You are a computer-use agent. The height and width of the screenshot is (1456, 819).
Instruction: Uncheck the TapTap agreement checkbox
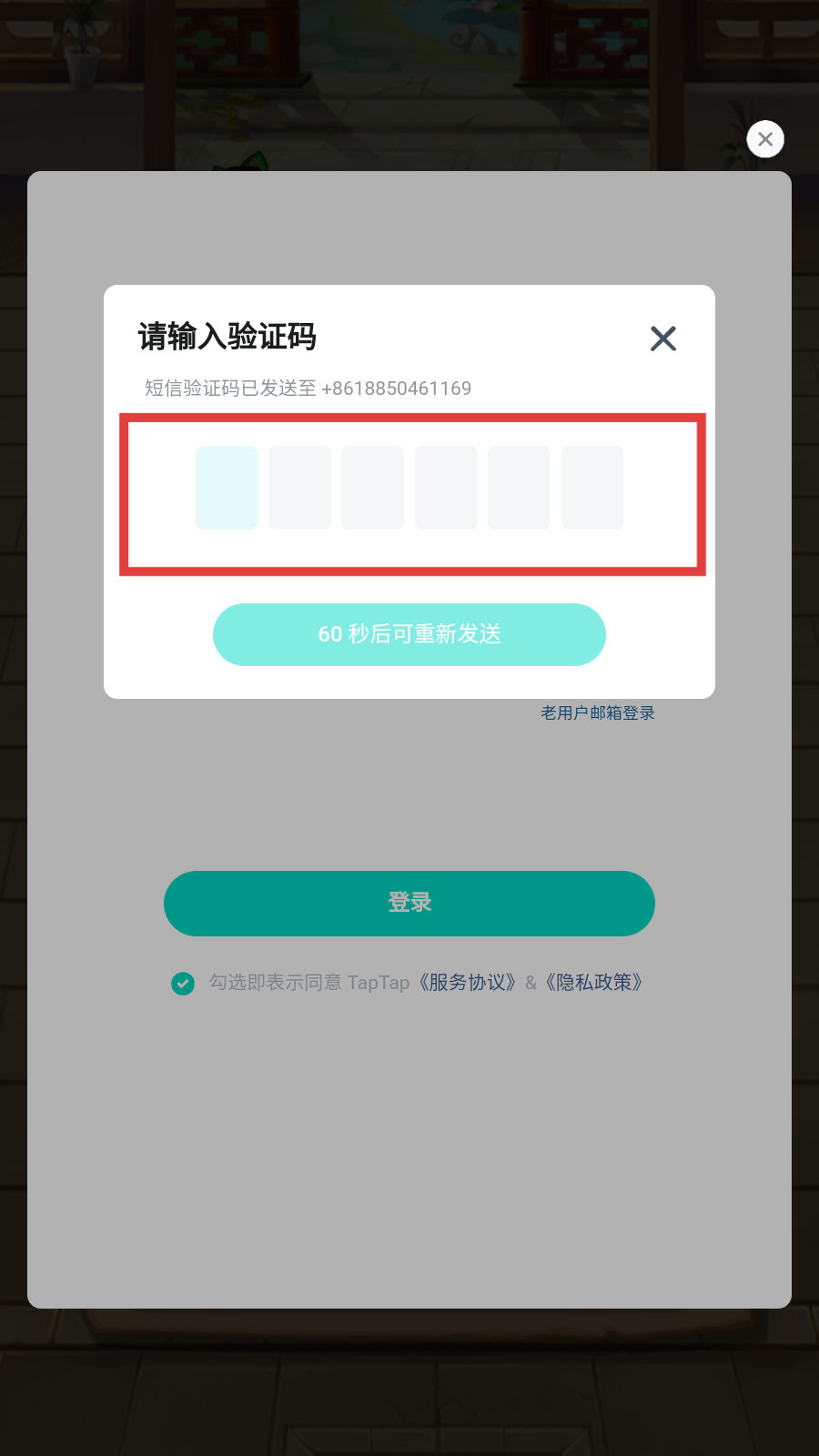[183, 984]
